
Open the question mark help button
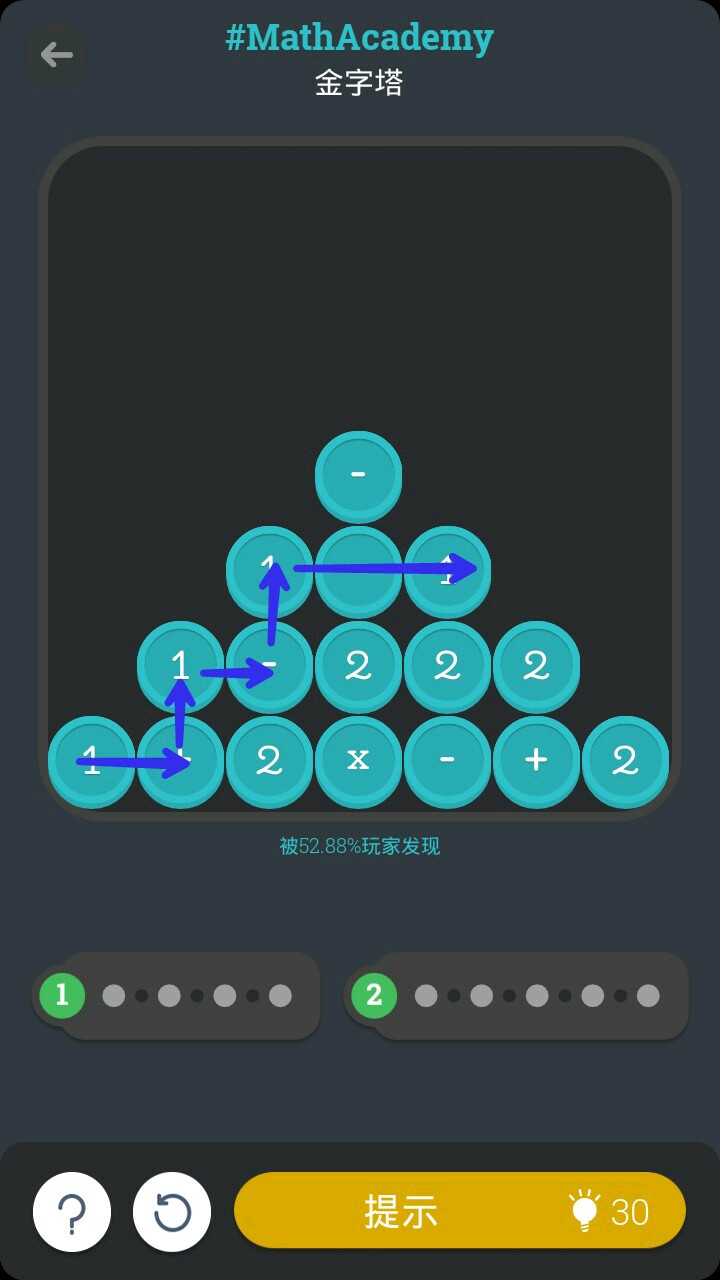pos(72,1212)
